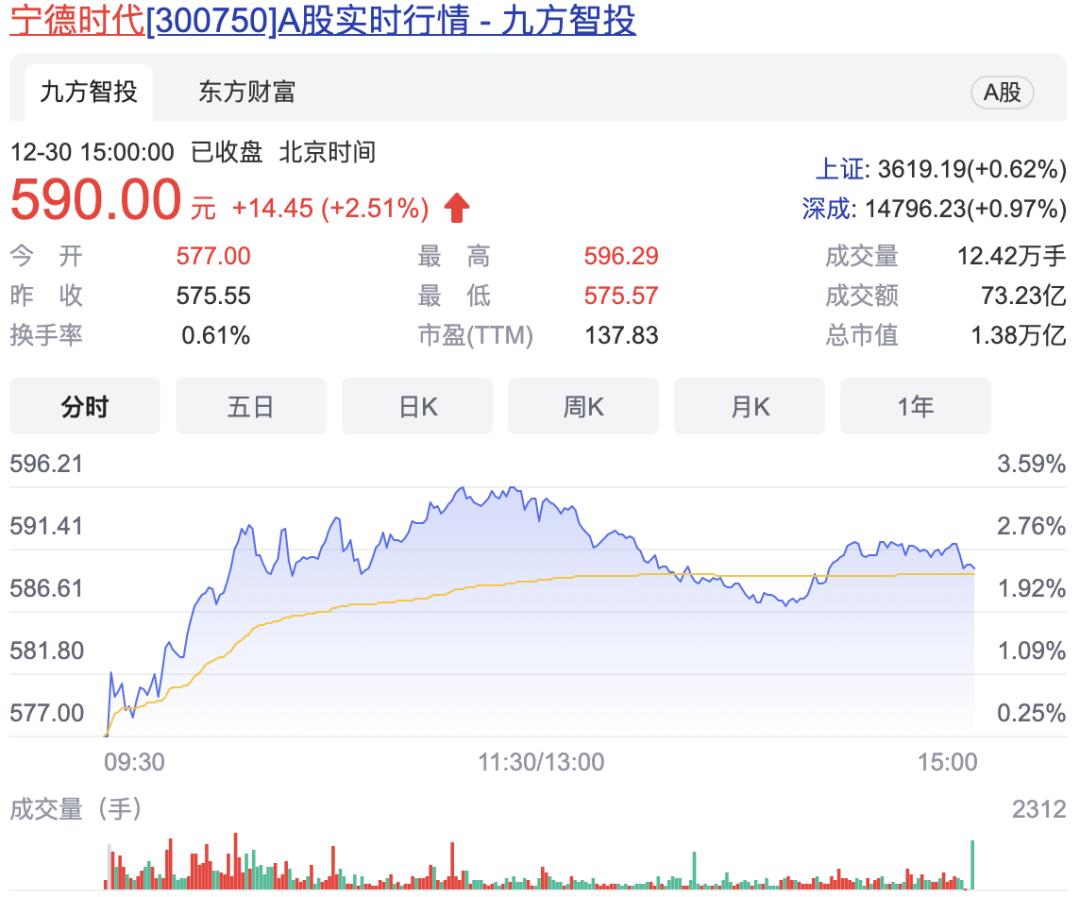Select the 1年 chart range
The width and height of the screenshot is (1080, 897).
coord(915,406)
